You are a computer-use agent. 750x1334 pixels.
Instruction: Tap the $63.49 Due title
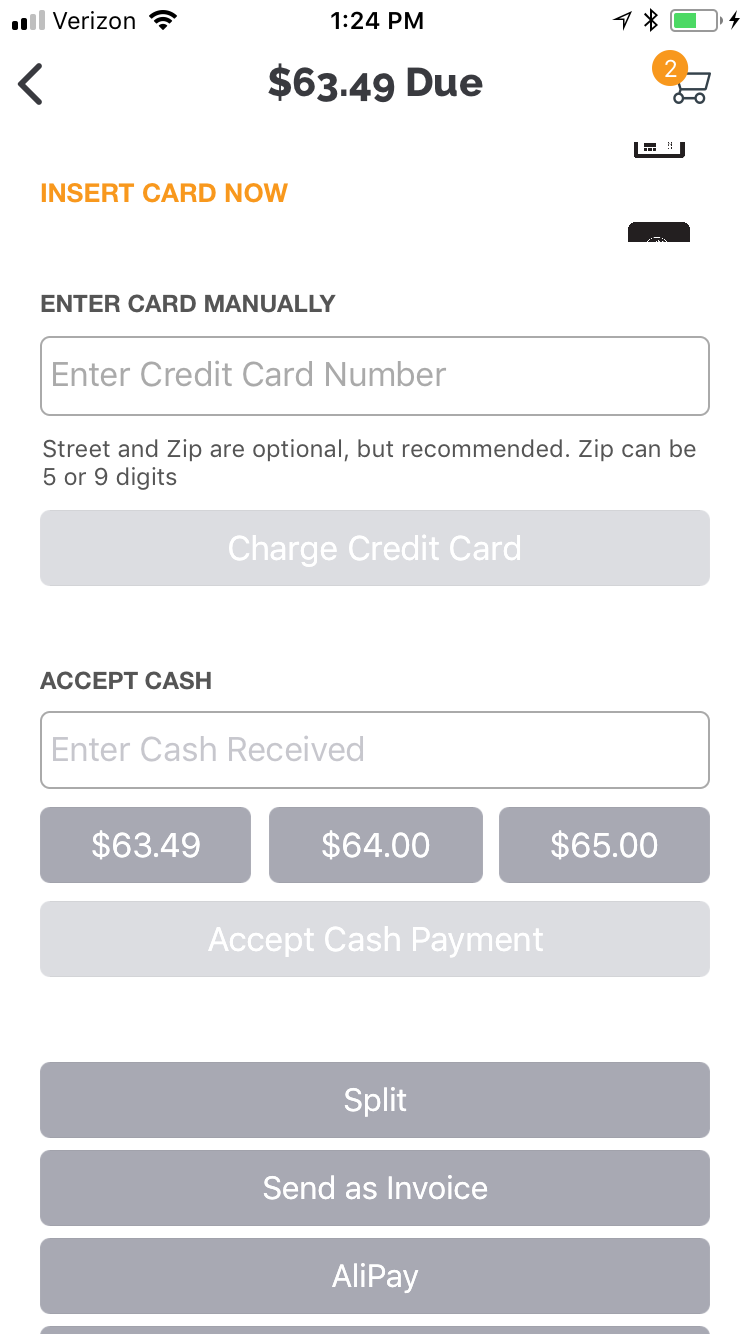click(x=375, y=84)
